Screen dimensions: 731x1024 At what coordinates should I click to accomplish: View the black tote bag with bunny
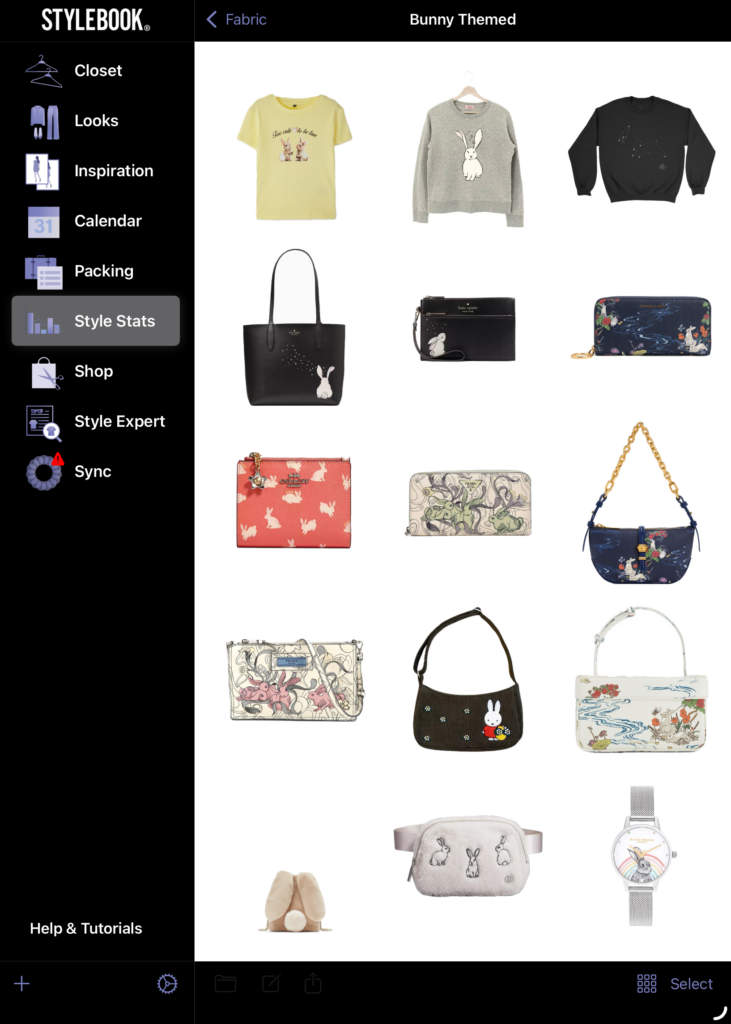294,330
